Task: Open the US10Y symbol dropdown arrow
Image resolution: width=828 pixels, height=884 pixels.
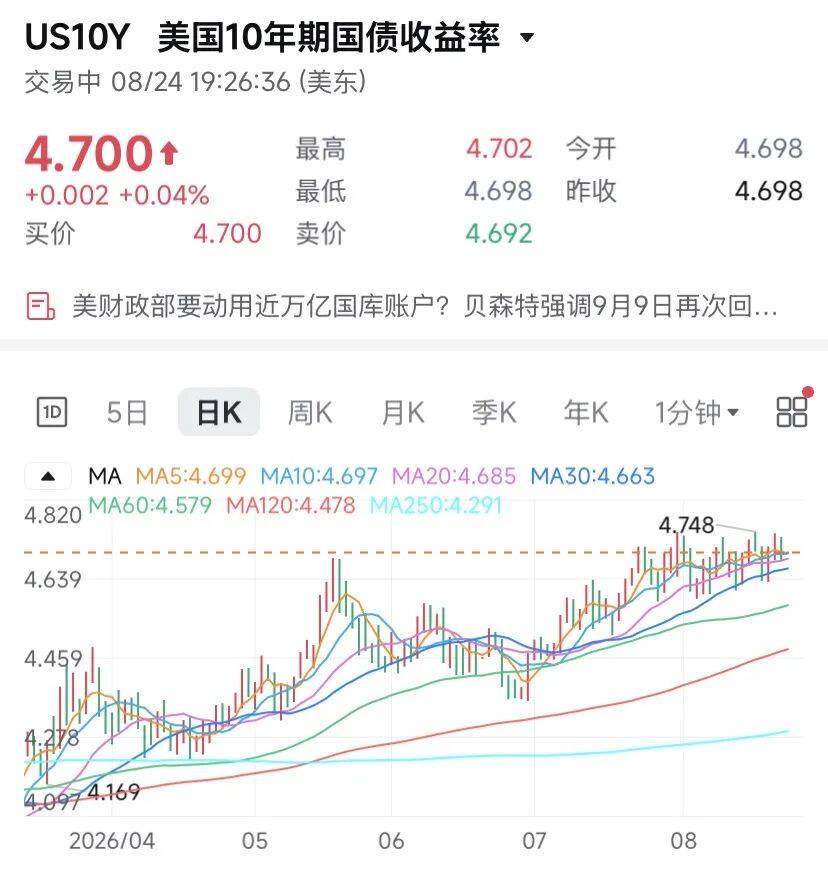Action: tap(526, 38)
